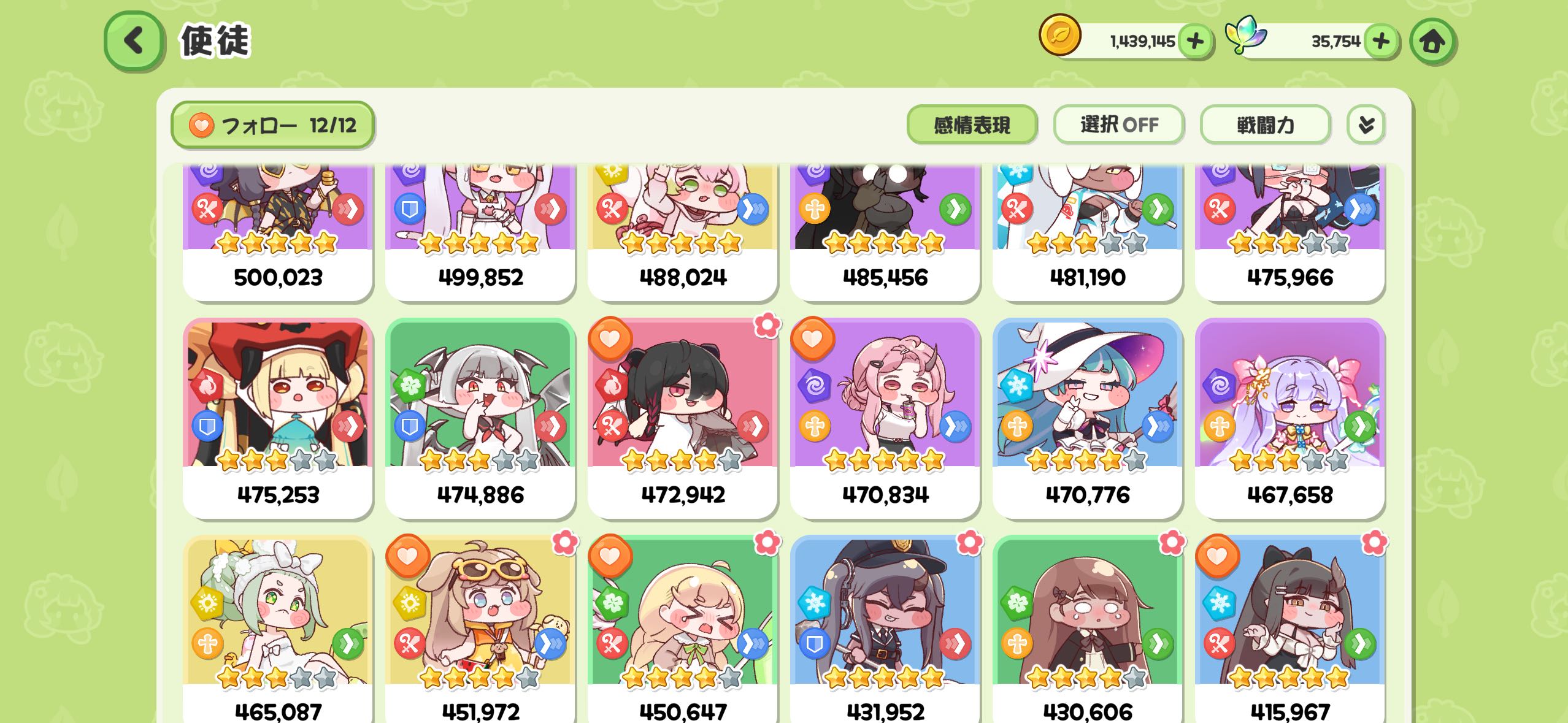
Task: Add more crystal leaf currency
Action: [1380, 42]
